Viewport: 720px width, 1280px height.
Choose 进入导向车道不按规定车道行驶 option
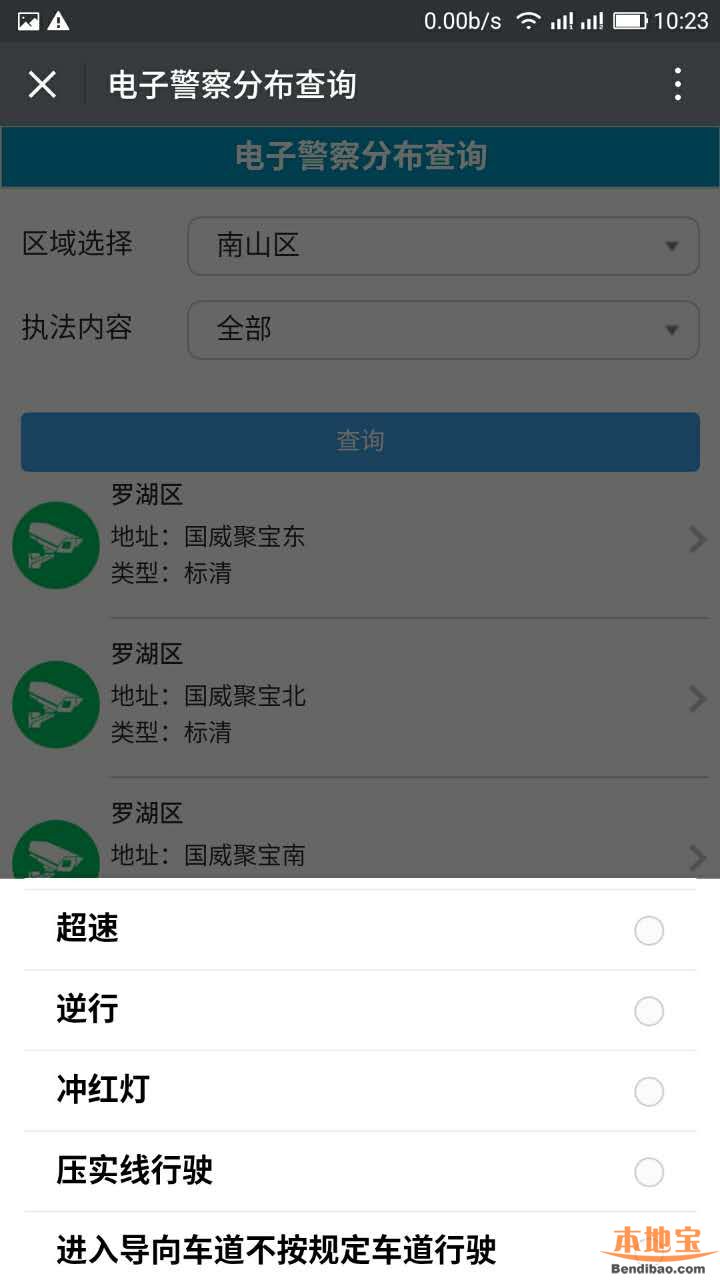360,1247
